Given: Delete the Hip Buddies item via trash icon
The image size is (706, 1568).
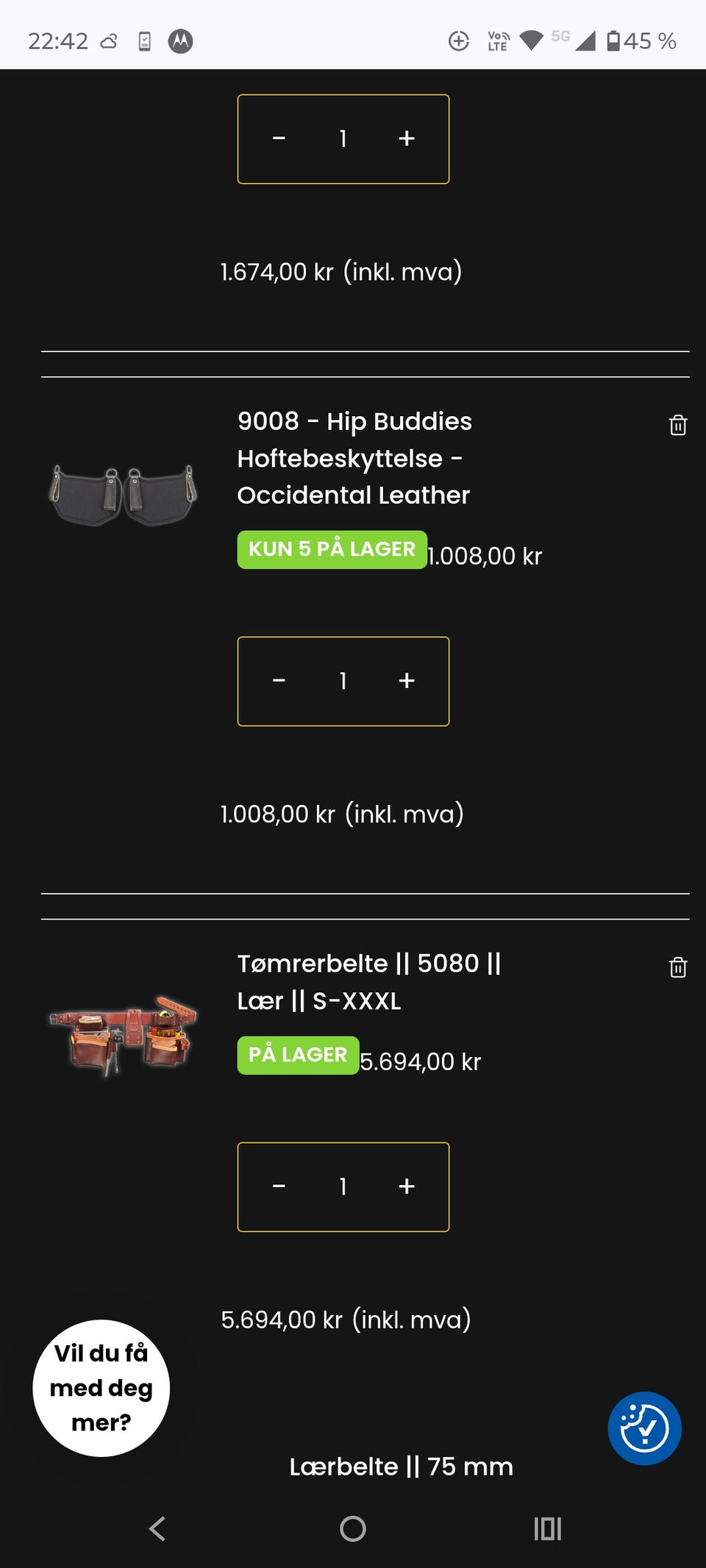Looking at the screenshot, I should coord(677,425).
